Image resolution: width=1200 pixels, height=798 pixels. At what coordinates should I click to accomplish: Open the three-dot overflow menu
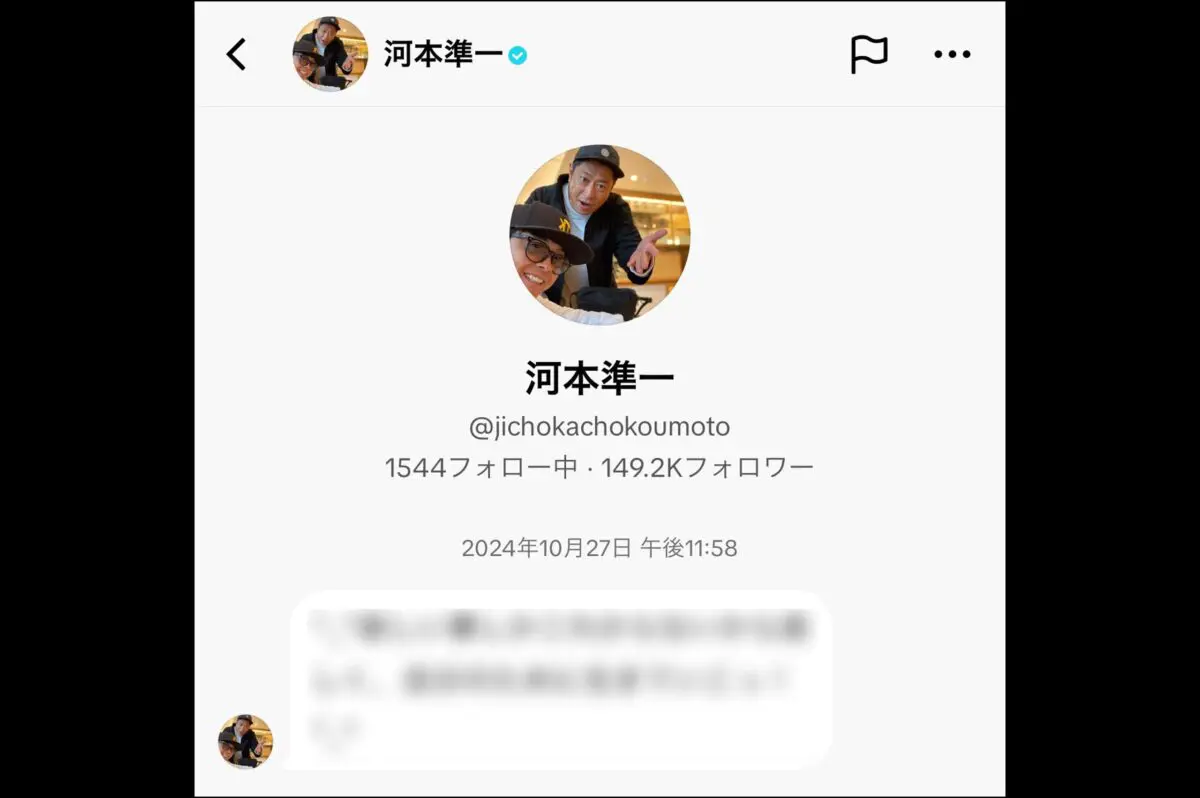951,54
